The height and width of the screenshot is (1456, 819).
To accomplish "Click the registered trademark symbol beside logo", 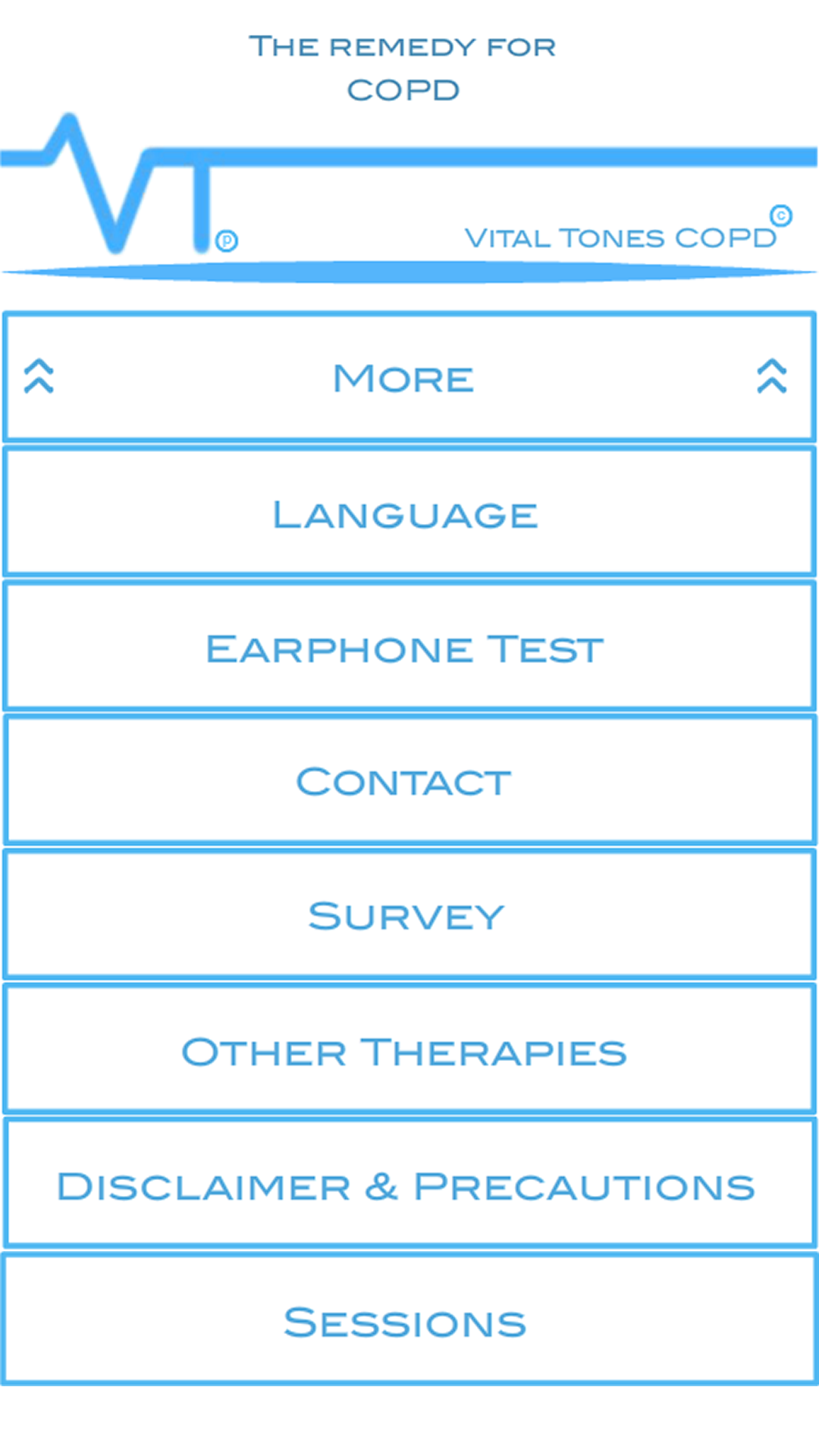I will pyautogui.click(x=227, y=240).
